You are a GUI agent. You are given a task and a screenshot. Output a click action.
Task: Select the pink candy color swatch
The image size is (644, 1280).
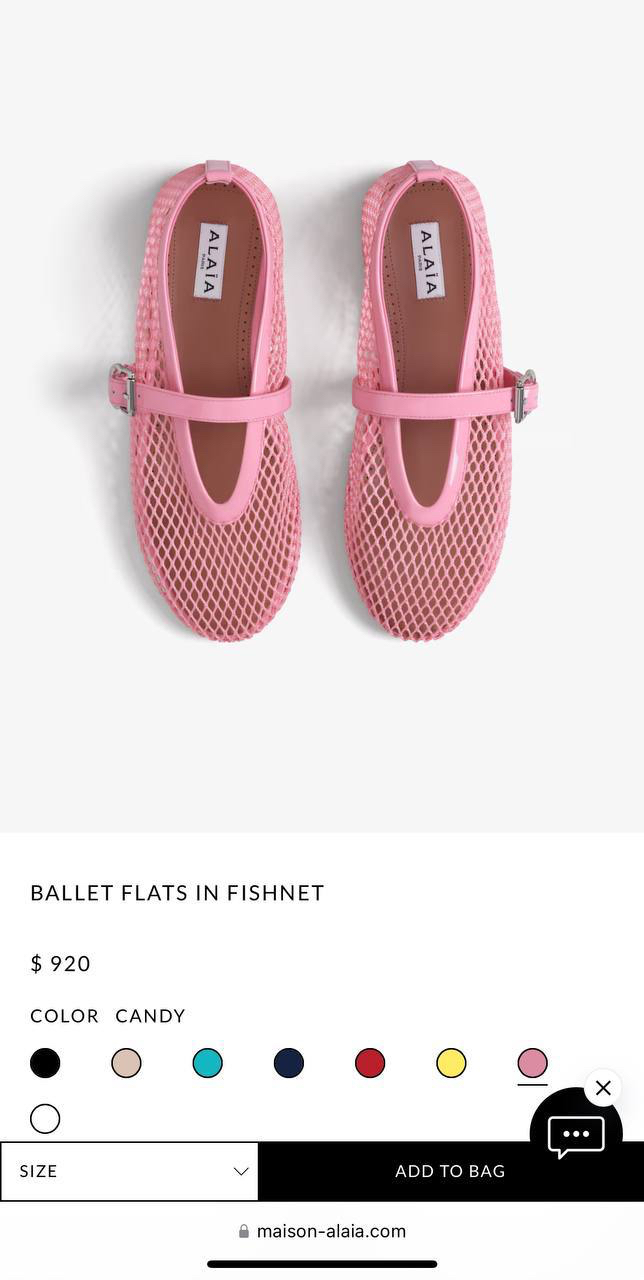(532, 1063)
